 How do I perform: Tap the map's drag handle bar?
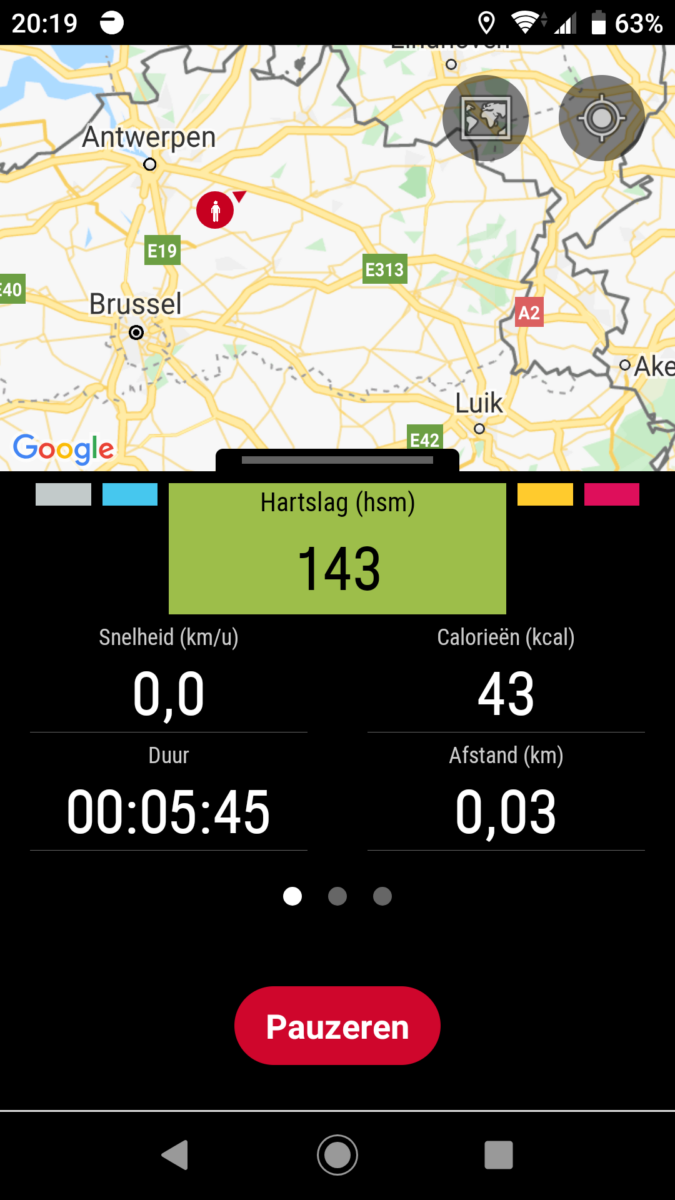[x=337, y=460]
